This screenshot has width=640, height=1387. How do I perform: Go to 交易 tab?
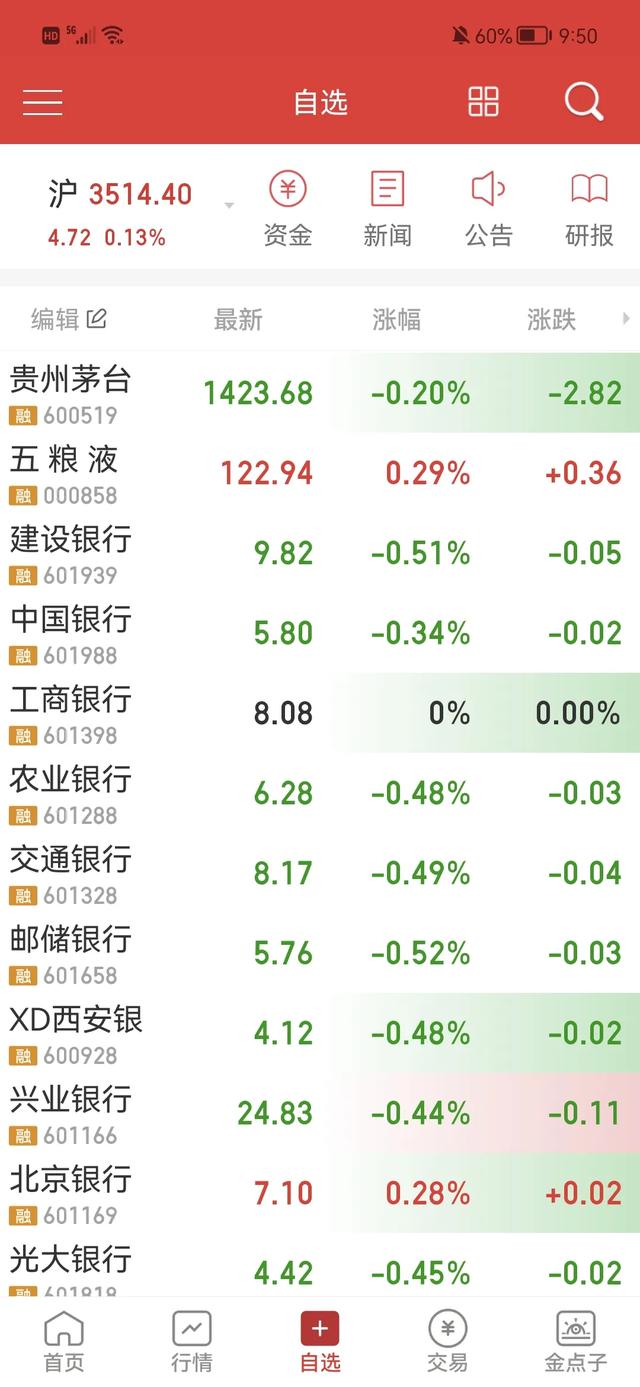447,1342
